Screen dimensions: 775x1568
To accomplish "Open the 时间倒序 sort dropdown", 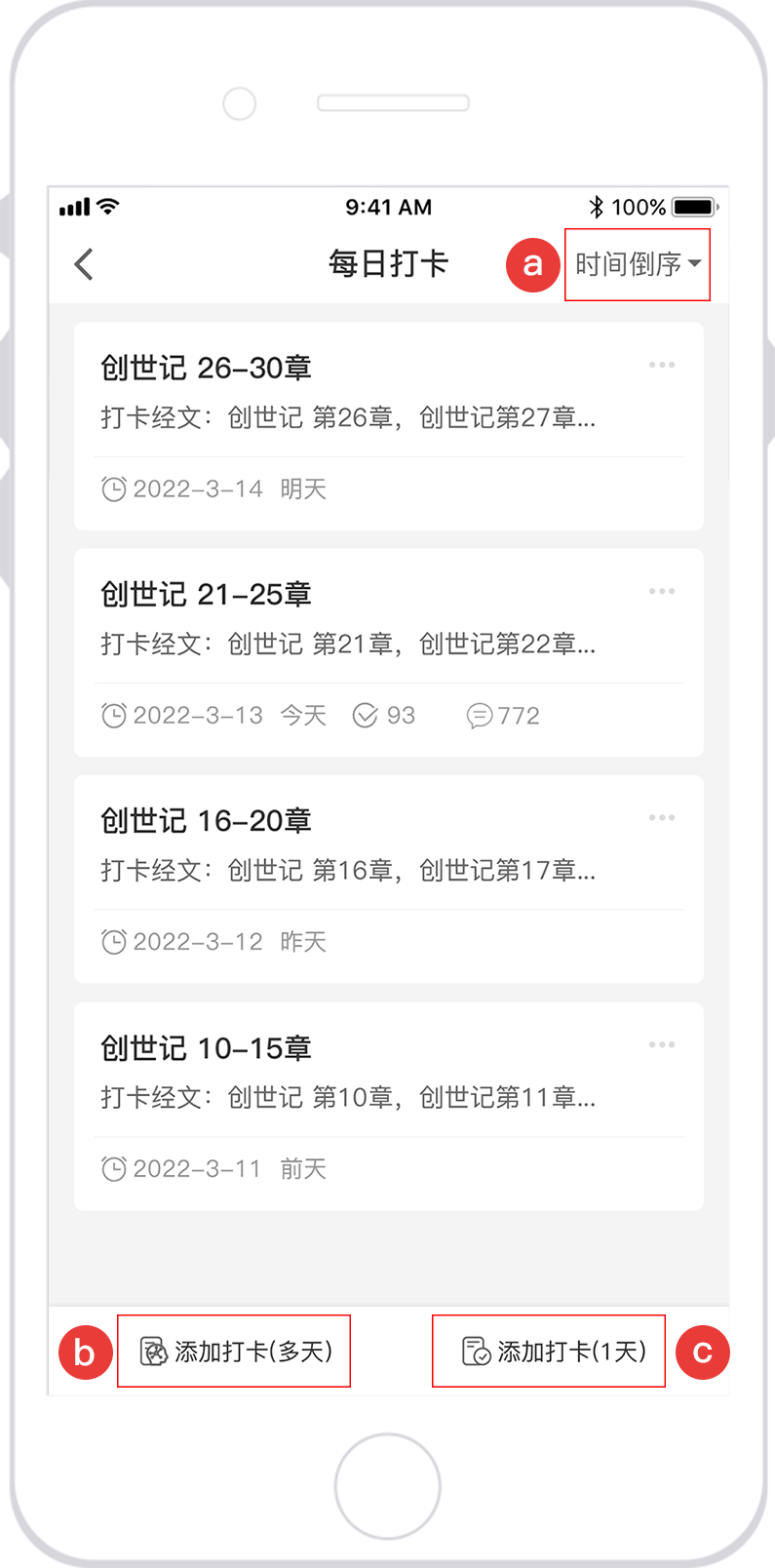I will tap(638, 264).
